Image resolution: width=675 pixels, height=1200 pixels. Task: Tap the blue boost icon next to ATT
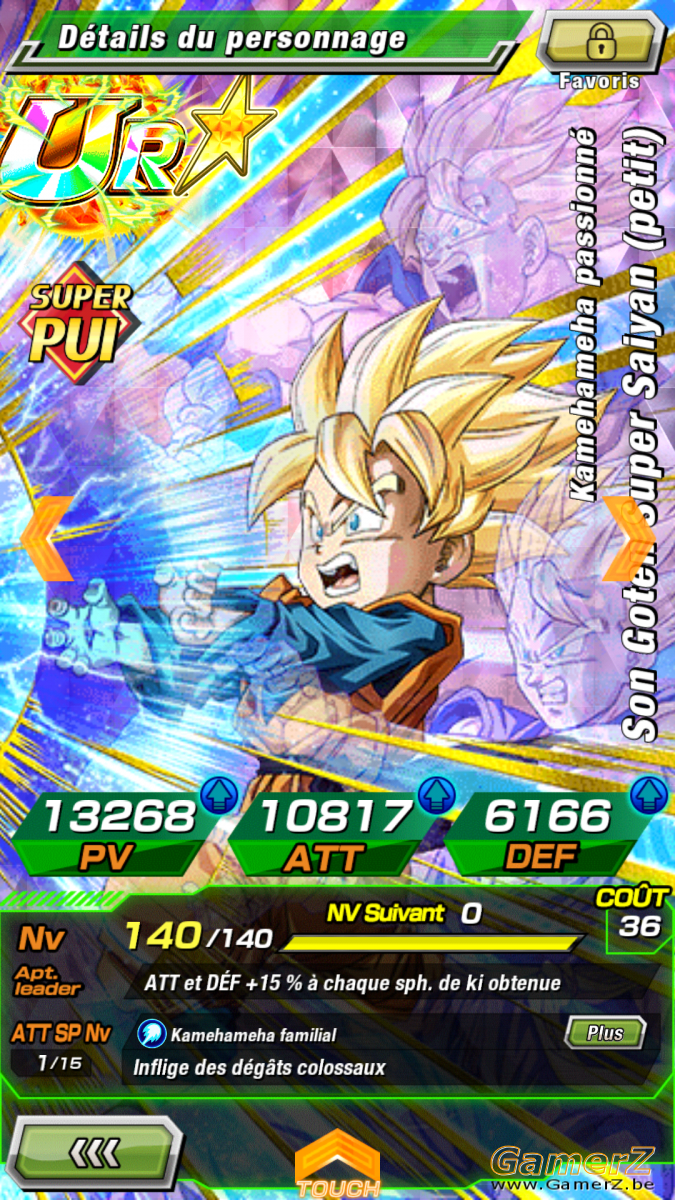[x=436, y=793]
